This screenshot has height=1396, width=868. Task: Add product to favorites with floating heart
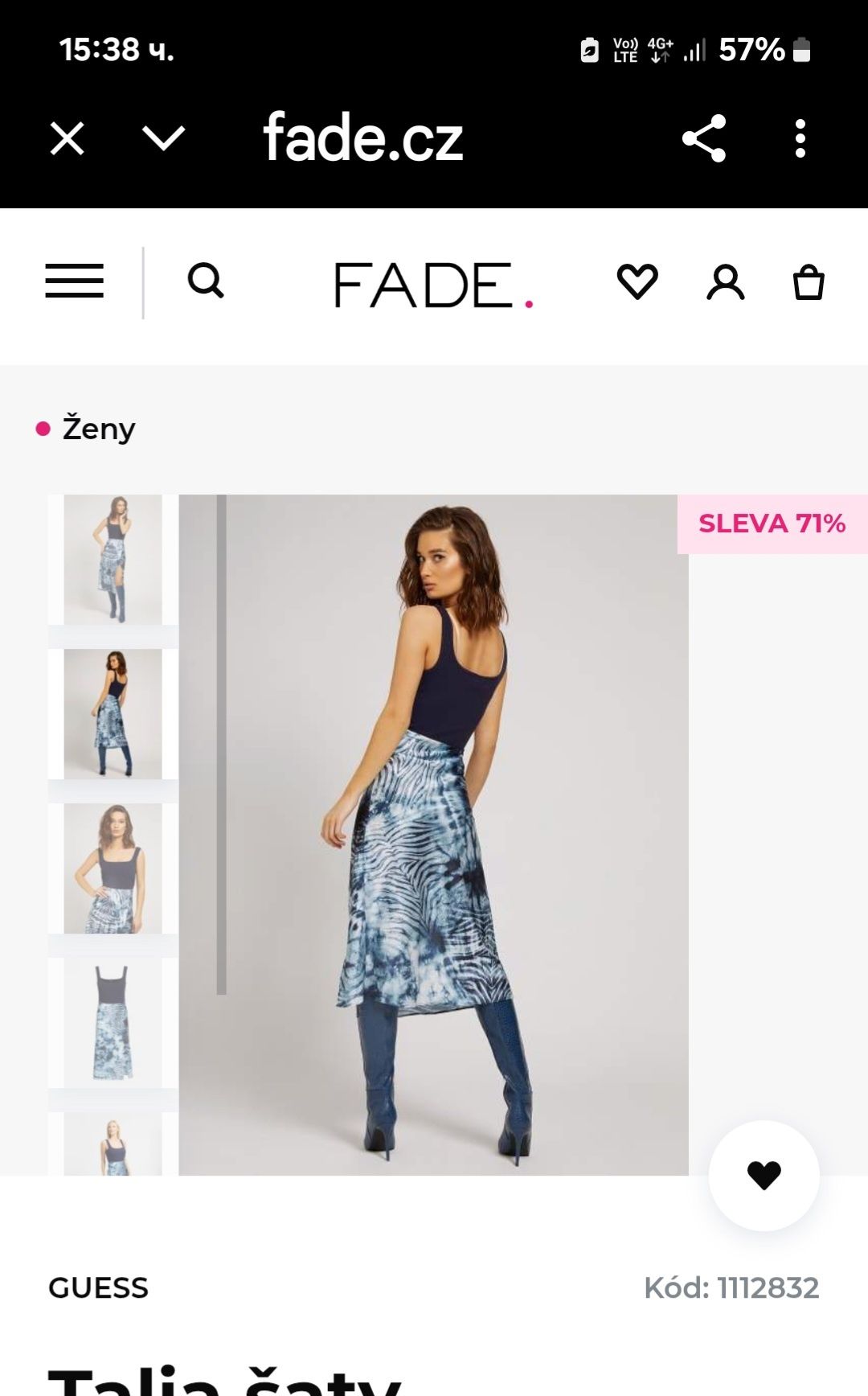coord(764,1176)
